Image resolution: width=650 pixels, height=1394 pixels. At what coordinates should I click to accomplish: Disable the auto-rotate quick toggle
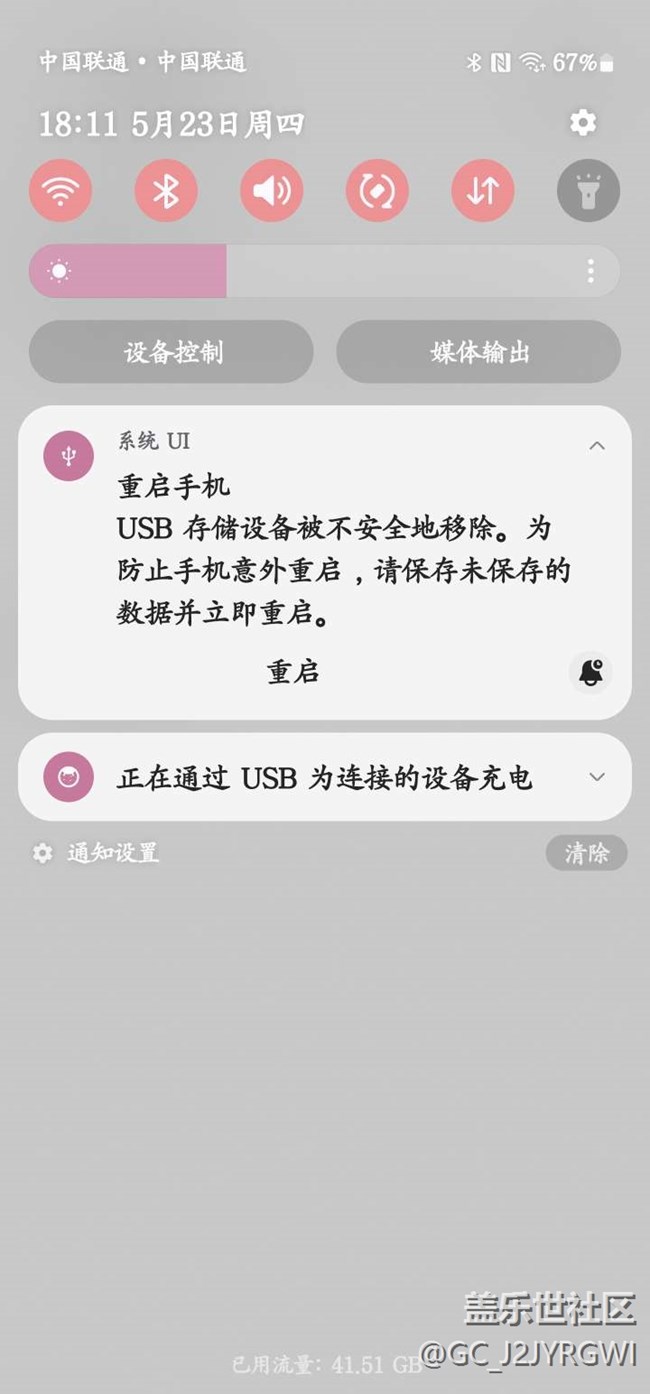point(377,190)
